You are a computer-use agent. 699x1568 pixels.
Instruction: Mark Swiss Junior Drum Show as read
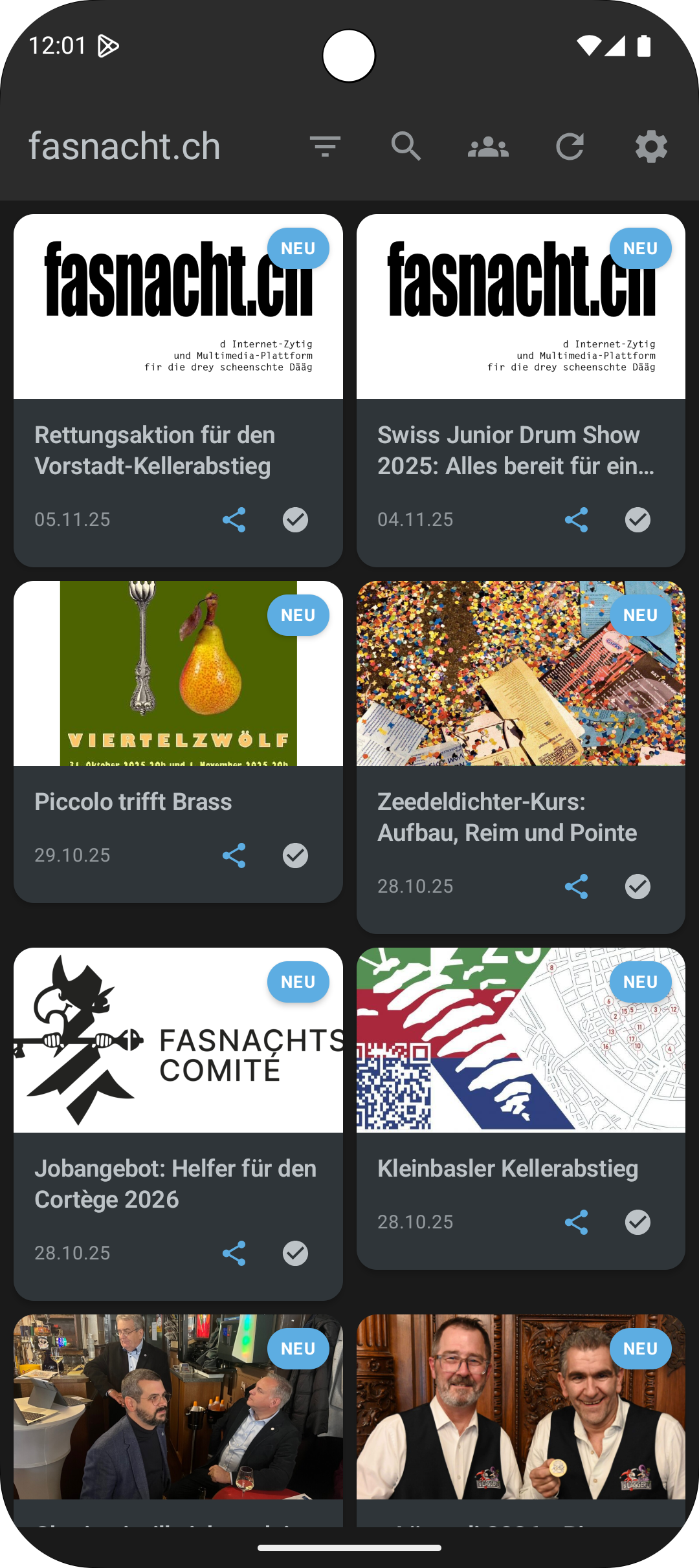click(638, 519)
